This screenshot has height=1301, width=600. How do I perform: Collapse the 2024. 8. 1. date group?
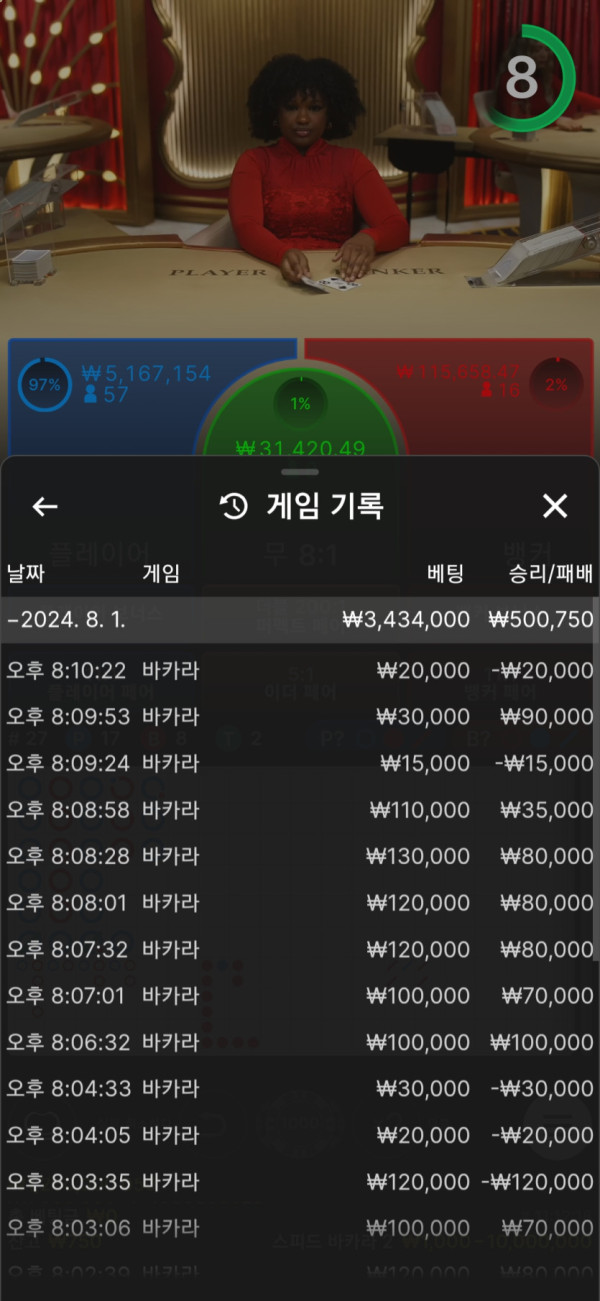coord(298,619)
